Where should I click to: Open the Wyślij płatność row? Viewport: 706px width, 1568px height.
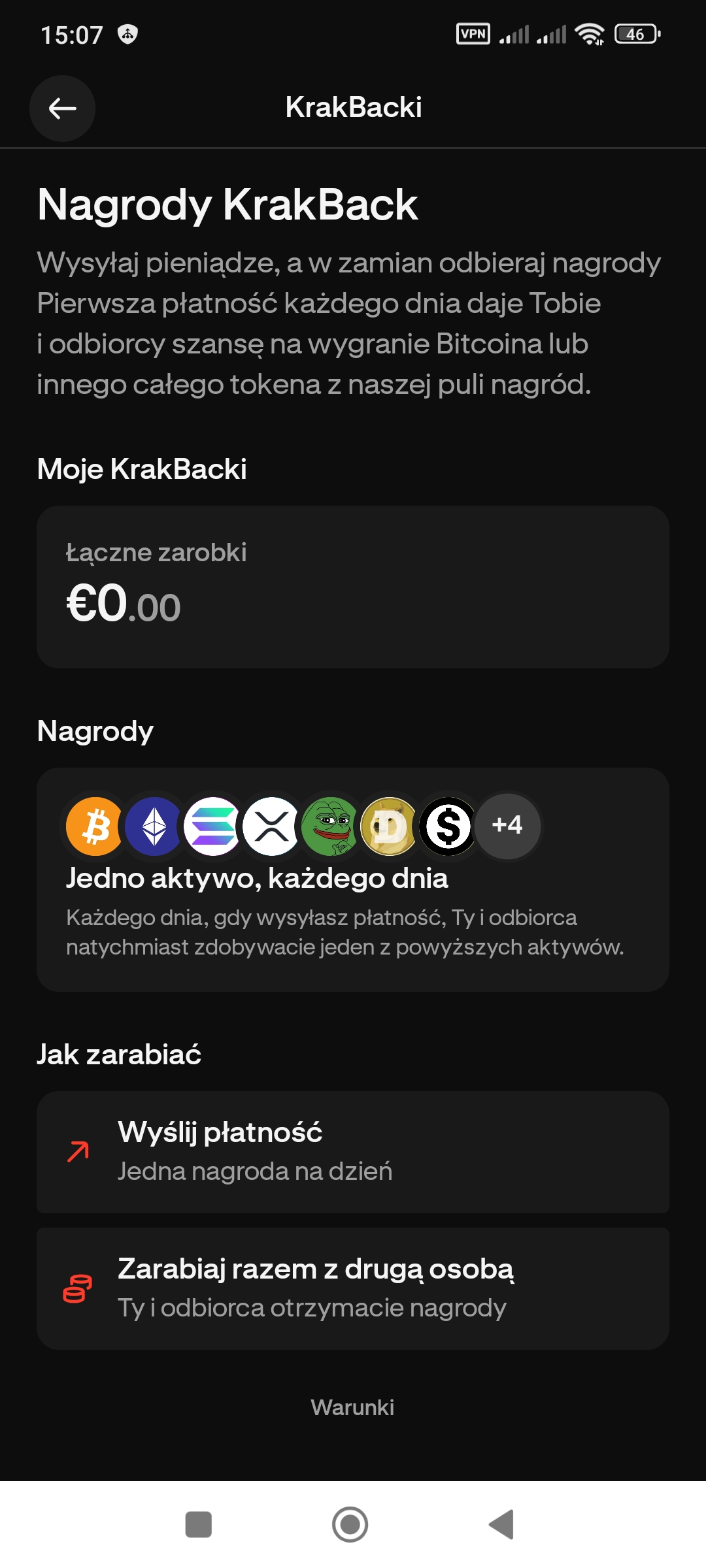click(353, 1152)
